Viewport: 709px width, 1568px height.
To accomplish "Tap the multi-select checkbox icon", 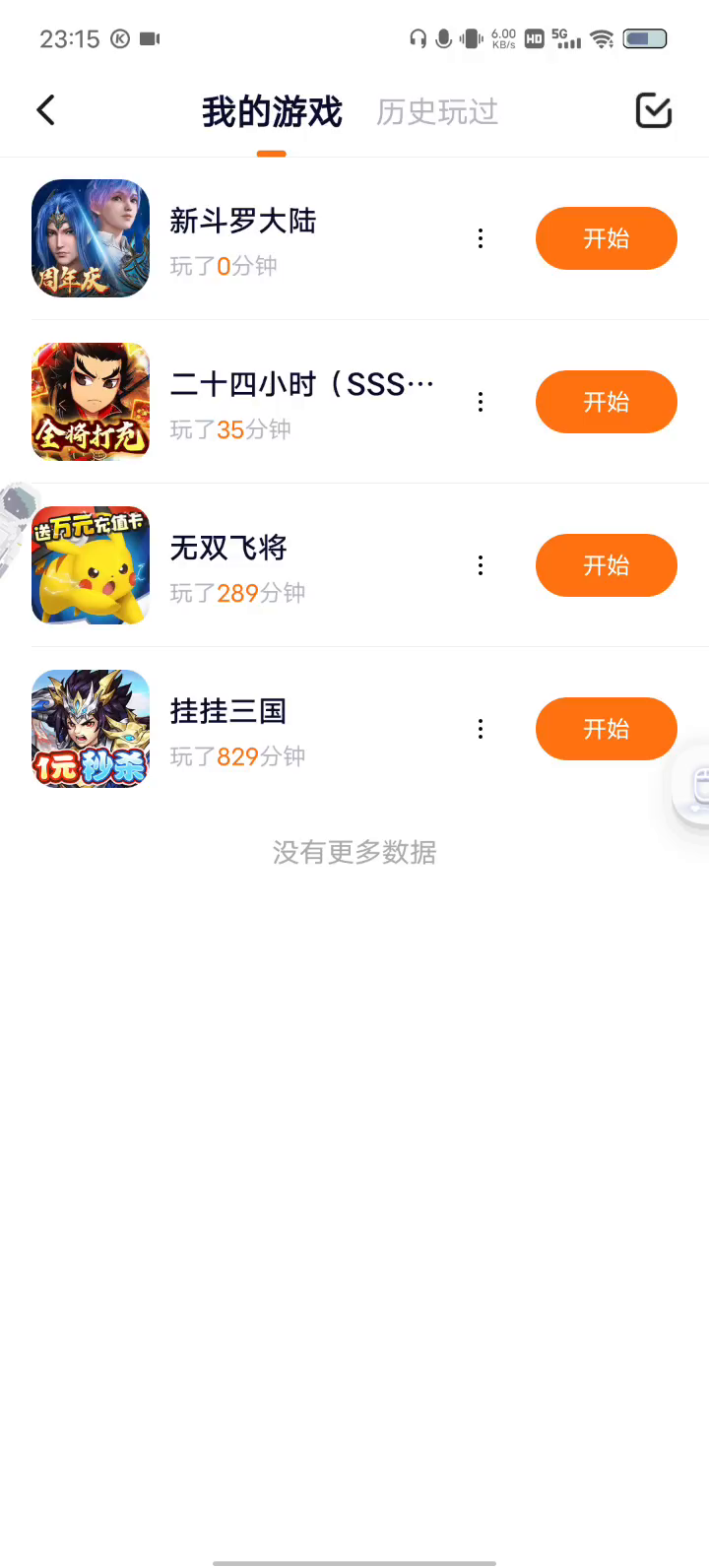I will [x=653, y=110].
